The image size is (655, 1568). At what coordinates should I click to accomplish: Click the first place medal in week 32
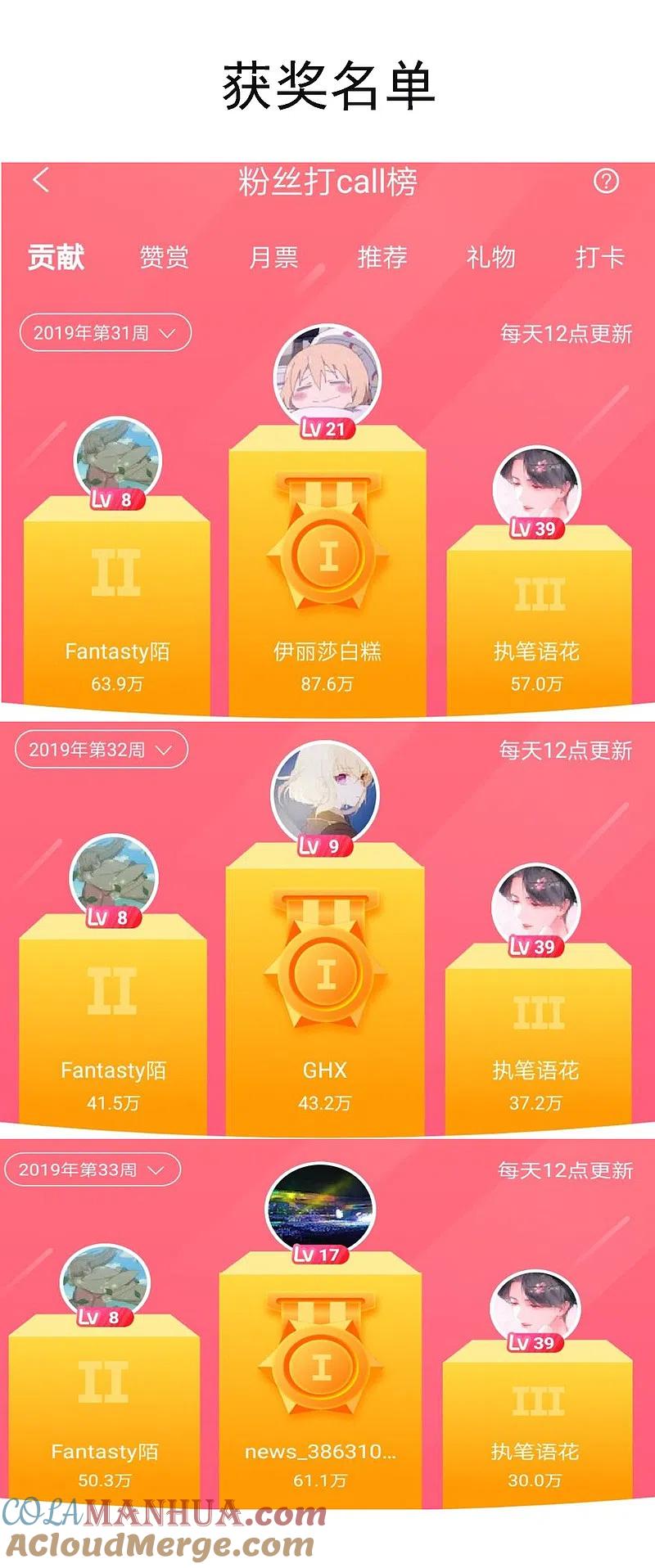tap(325, 978)
